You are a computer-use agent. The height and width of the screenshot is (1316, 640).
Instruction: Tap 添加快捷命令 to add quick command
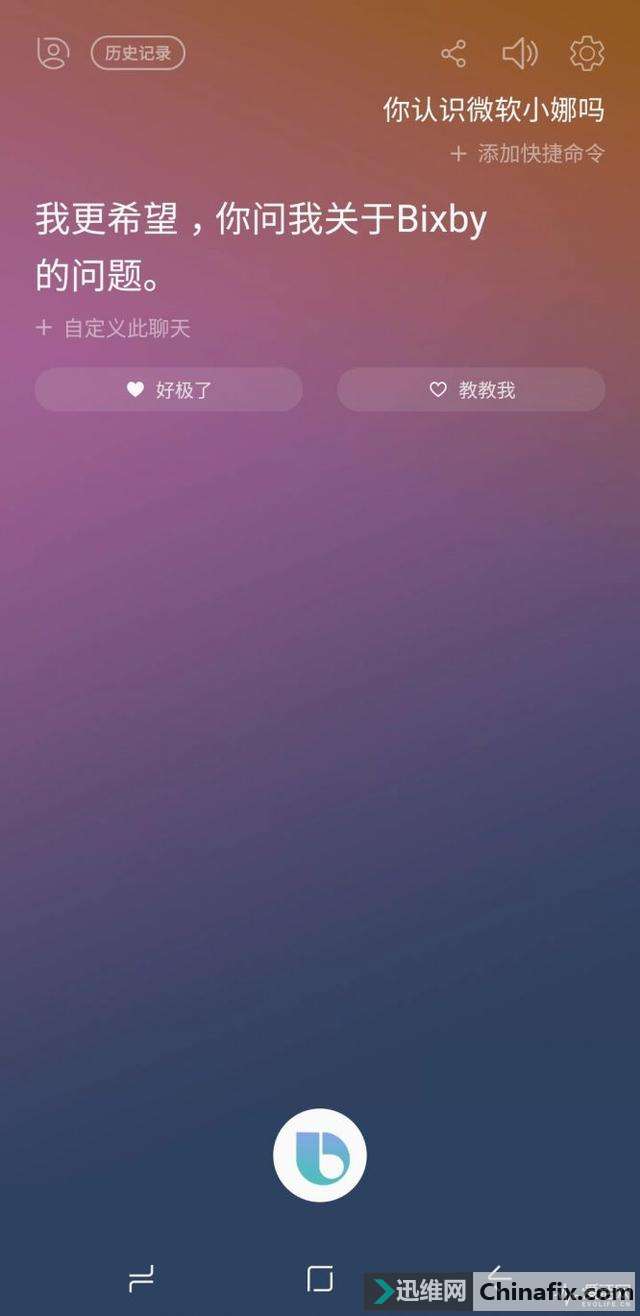pos(528,154)
